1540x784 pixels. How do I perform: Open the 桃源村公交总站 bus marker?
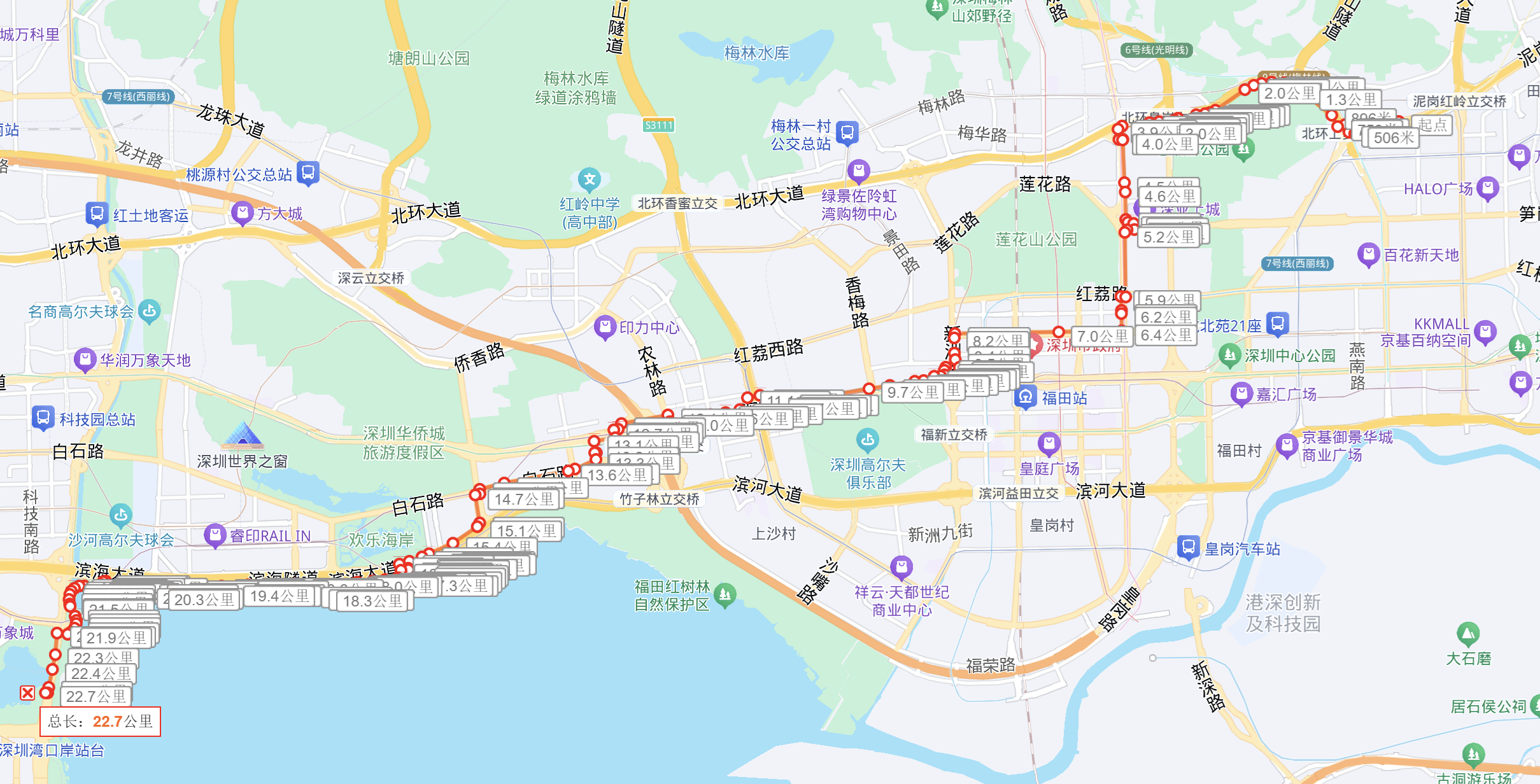coord(308,173)
